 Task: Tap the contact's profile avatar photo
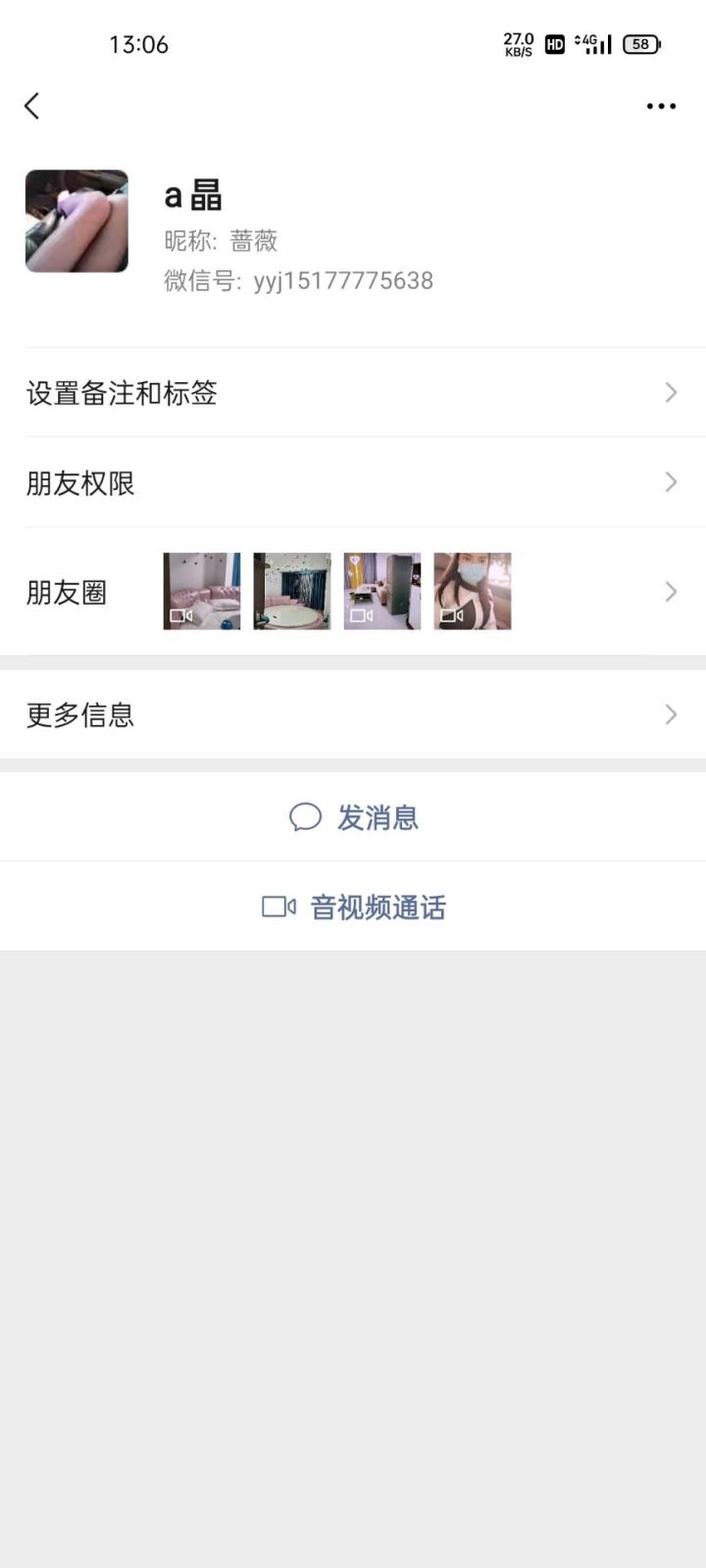click(76, 221)
